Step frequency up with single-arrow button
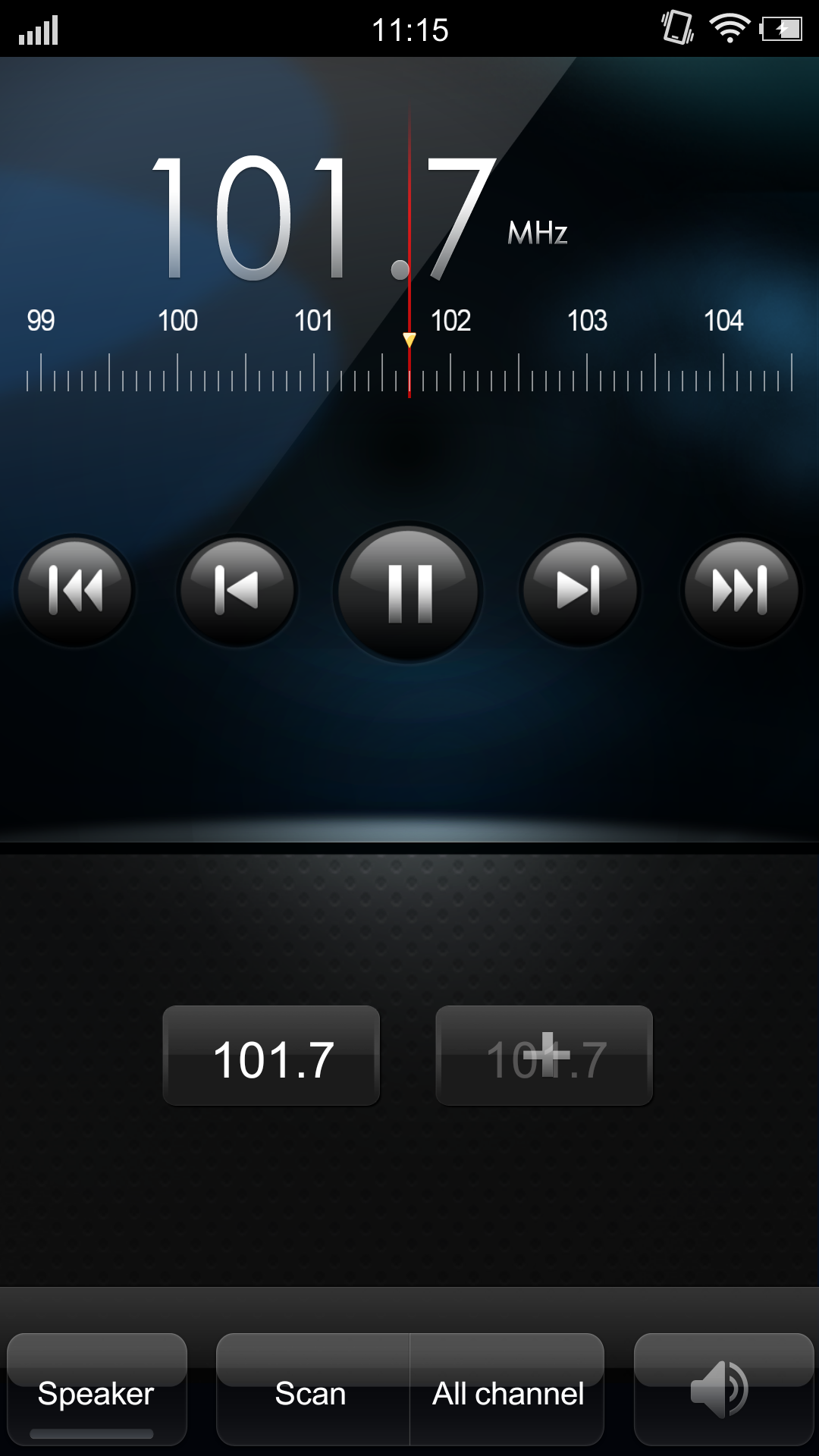Viewport: 819px width, 1456px height. (x=580, y=591)
